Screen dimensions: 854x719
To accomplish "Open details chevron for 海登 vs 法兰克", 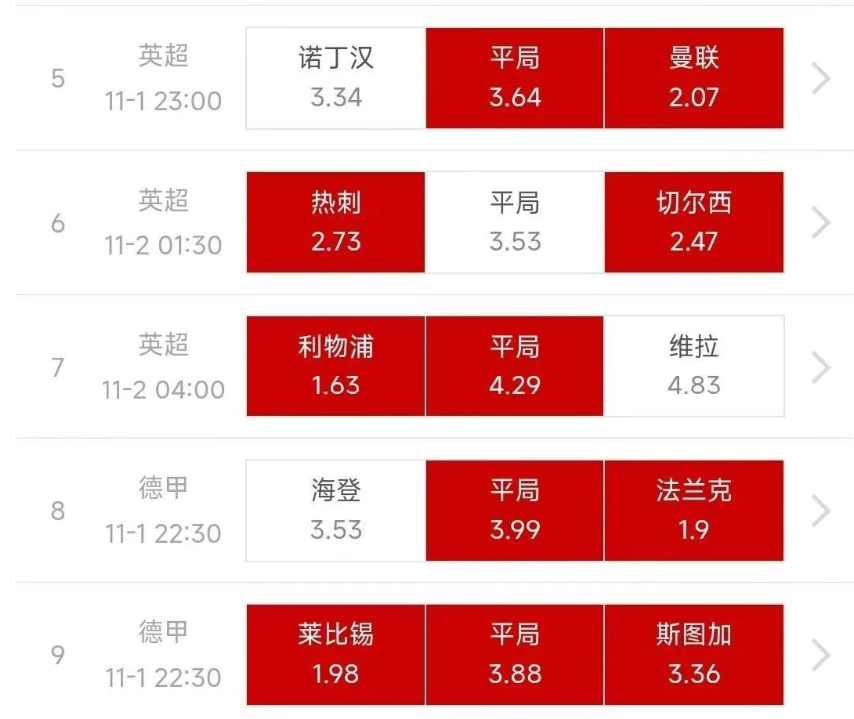I will (821, 511).
